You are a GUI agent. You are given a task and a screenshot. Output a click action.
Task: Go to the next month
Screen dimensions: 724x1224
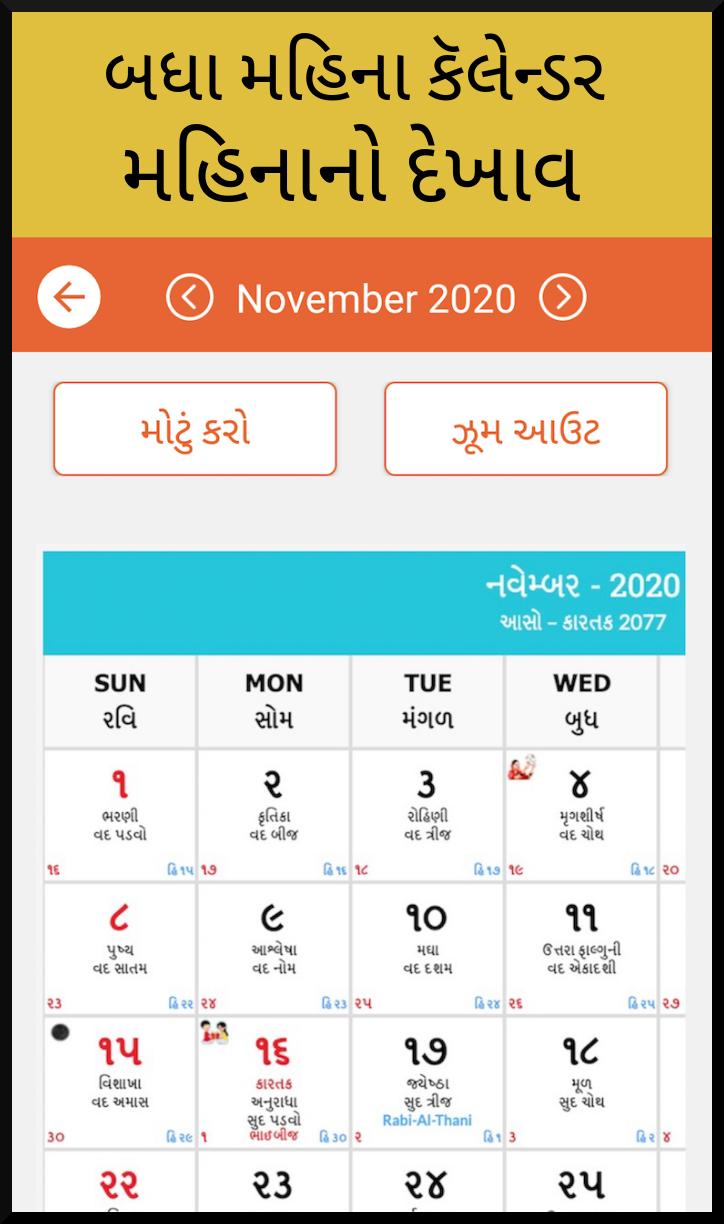click(562, 298)
